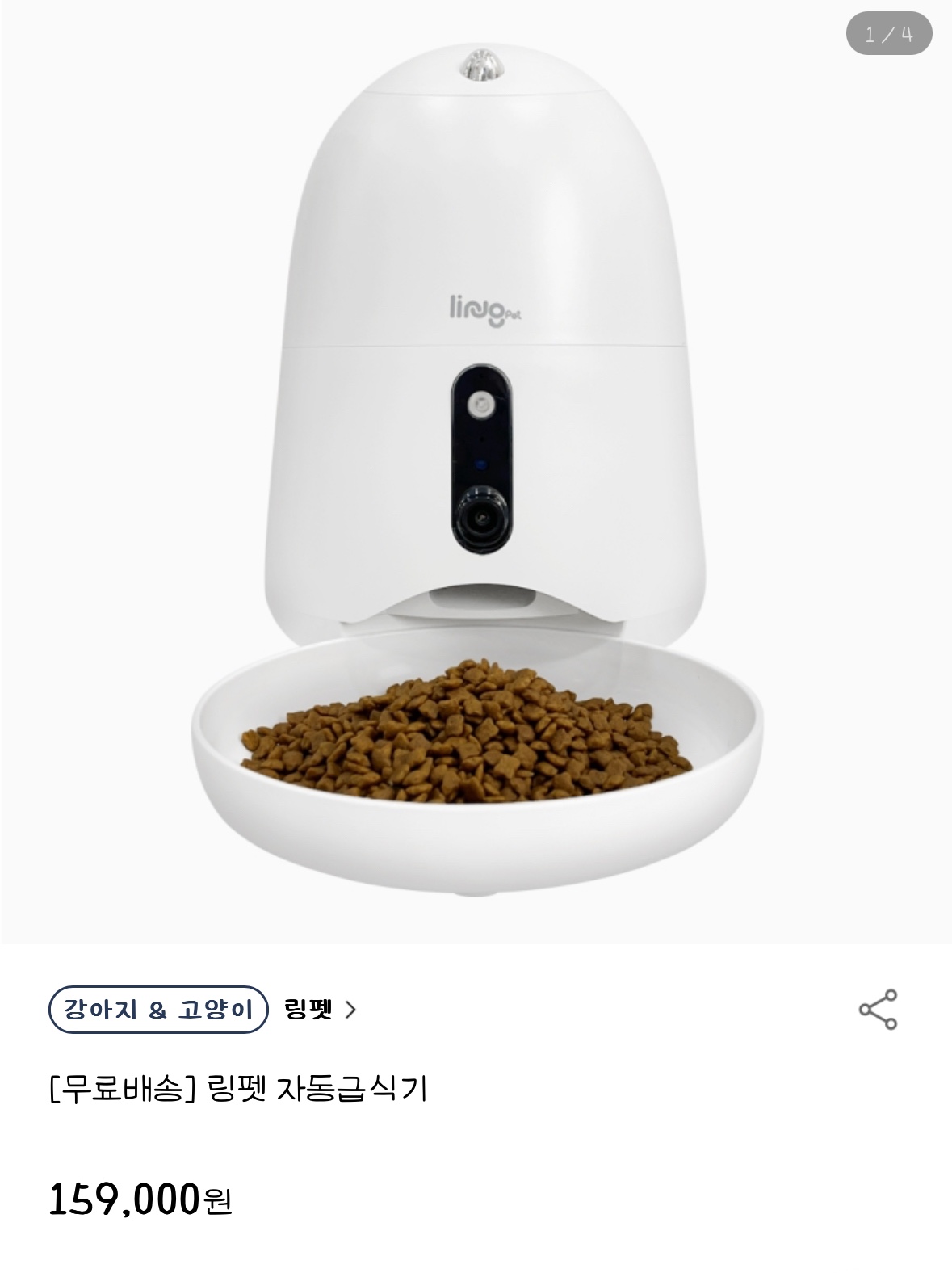This screenshot has width=952, height=1273.
Task: Open the 링펫 brand page
Action: [x=320, y=1009]
